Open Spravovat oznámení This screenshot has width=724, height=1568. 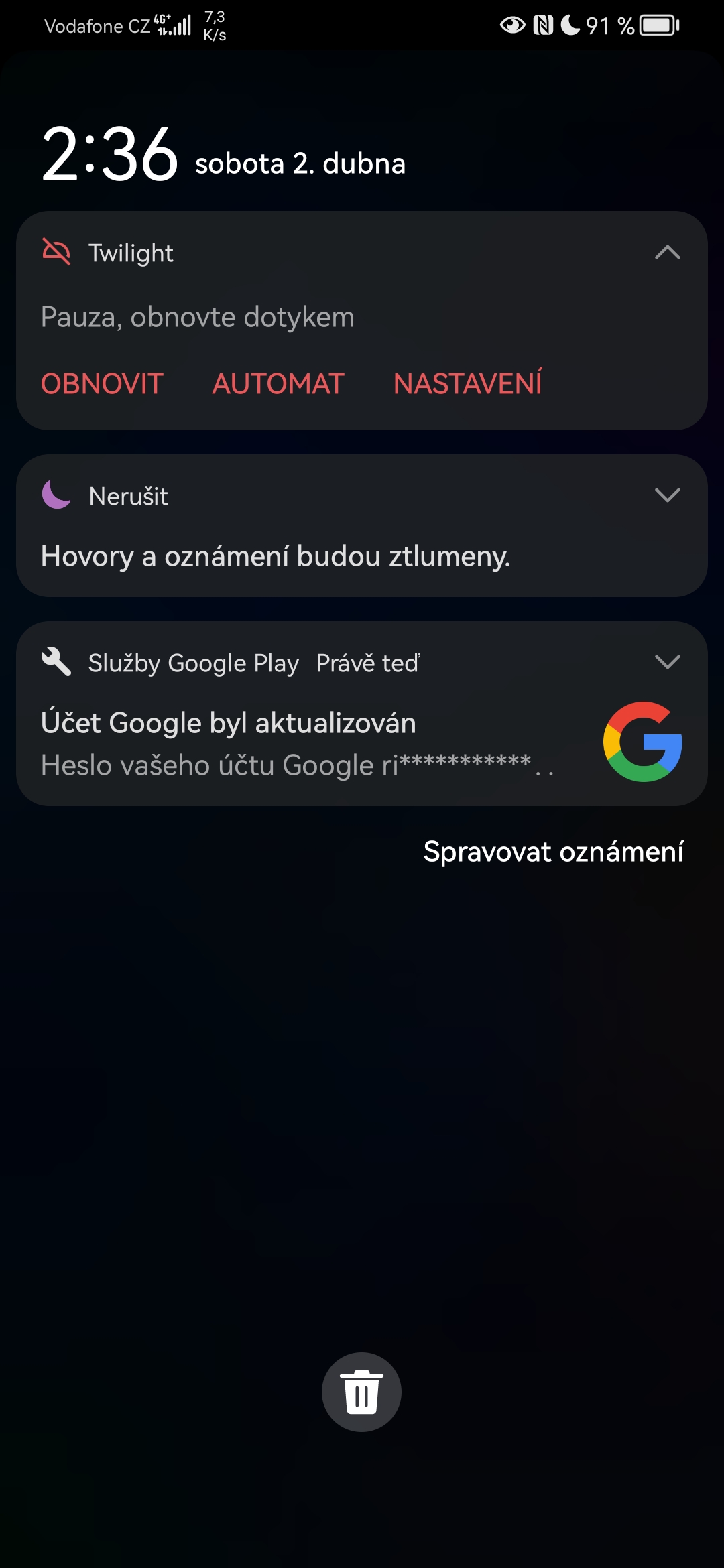tap(553, 852)
